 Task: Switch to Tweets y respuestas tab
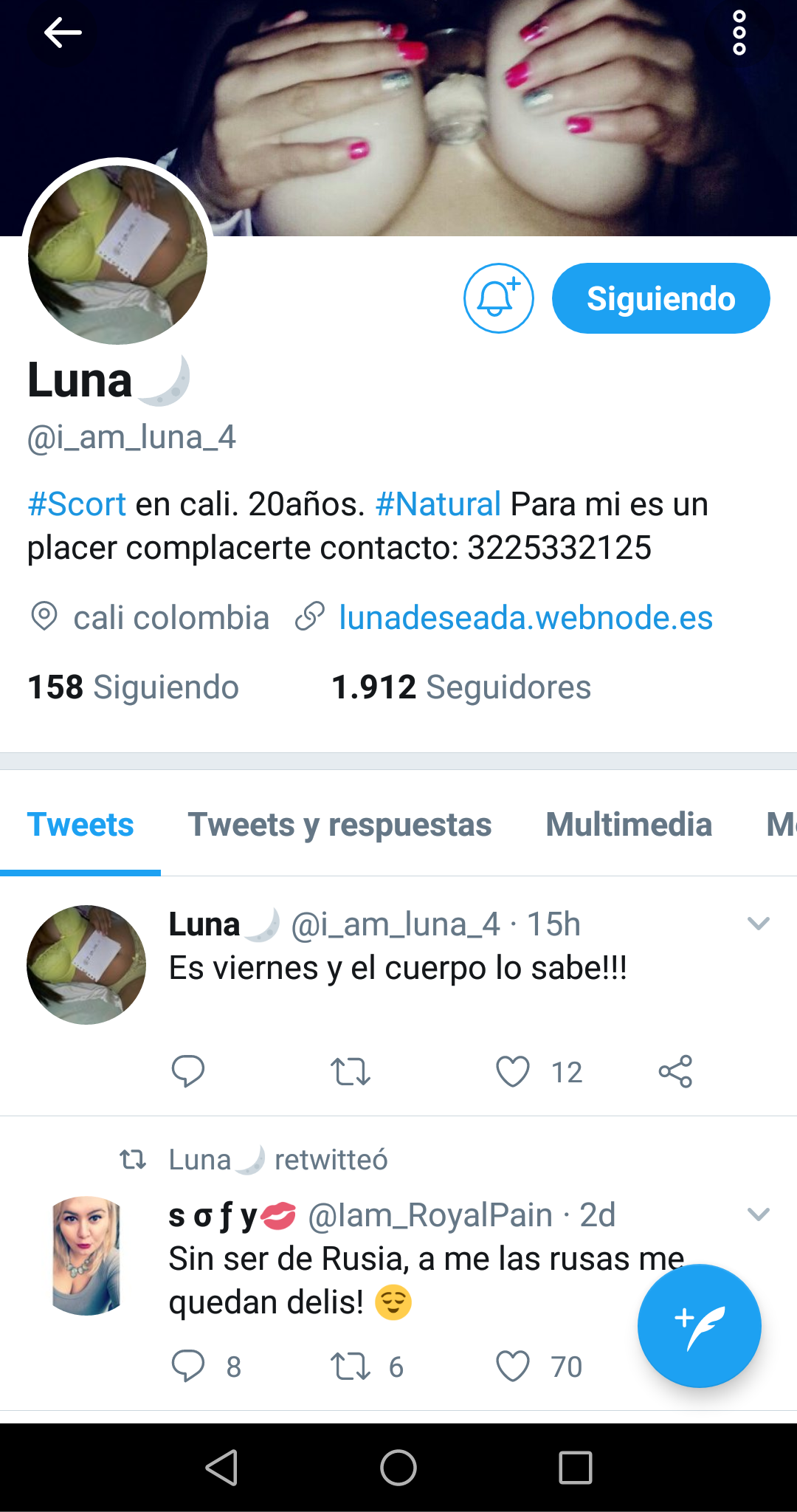tap(339, 825)
